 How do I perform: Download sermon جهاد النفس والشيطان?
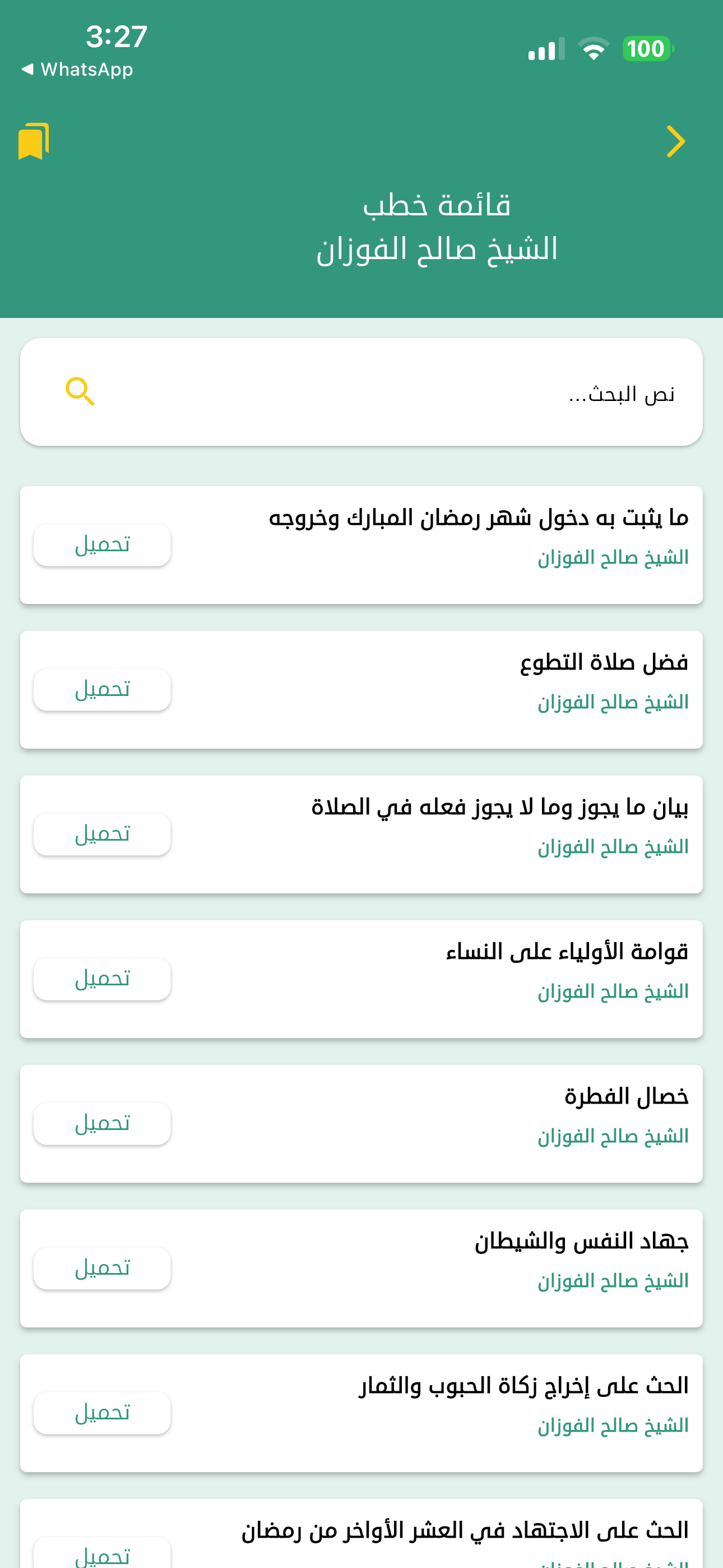tap(102, 1269)
